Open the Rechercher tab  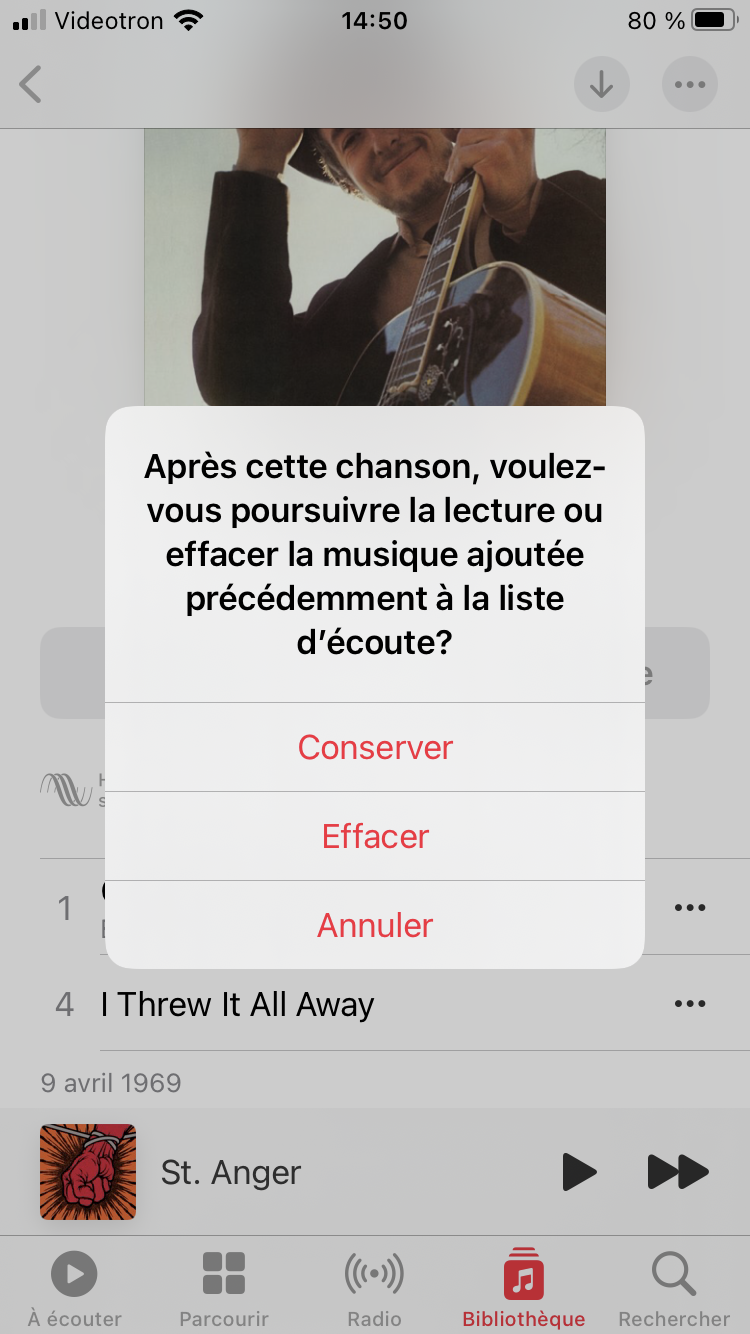click(x=674, y=1288)
